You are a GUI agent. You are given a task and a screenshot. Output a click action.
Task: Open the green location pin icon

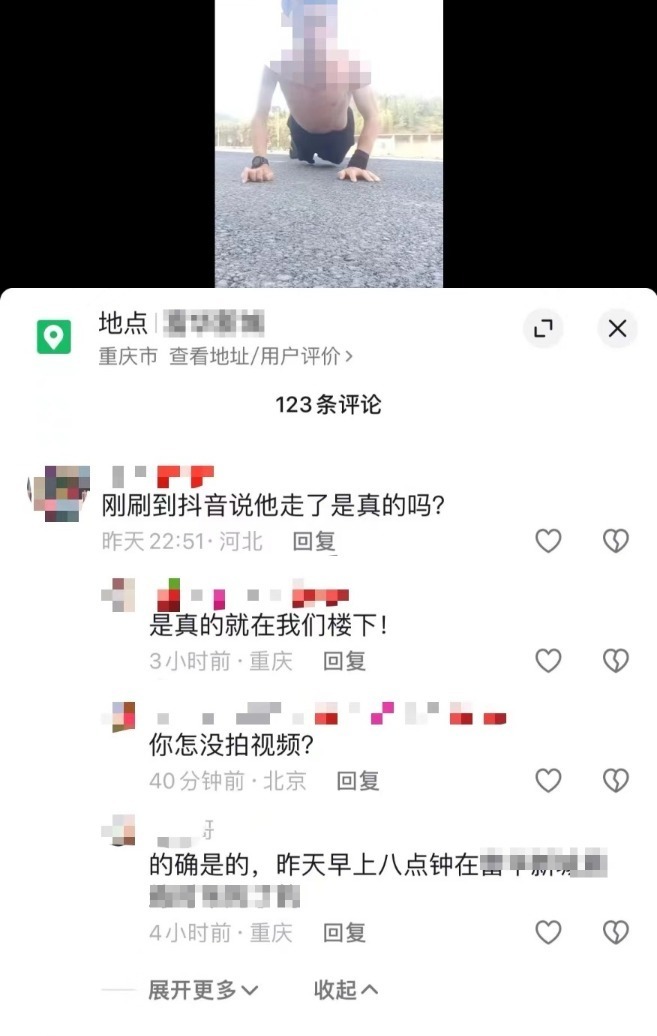point(54,337)
